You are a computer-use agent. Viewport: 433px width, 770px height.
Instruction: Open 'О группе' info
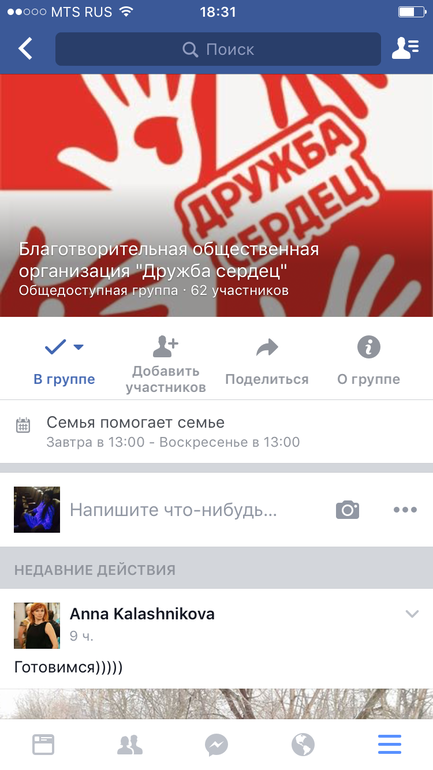coord(369,362)
